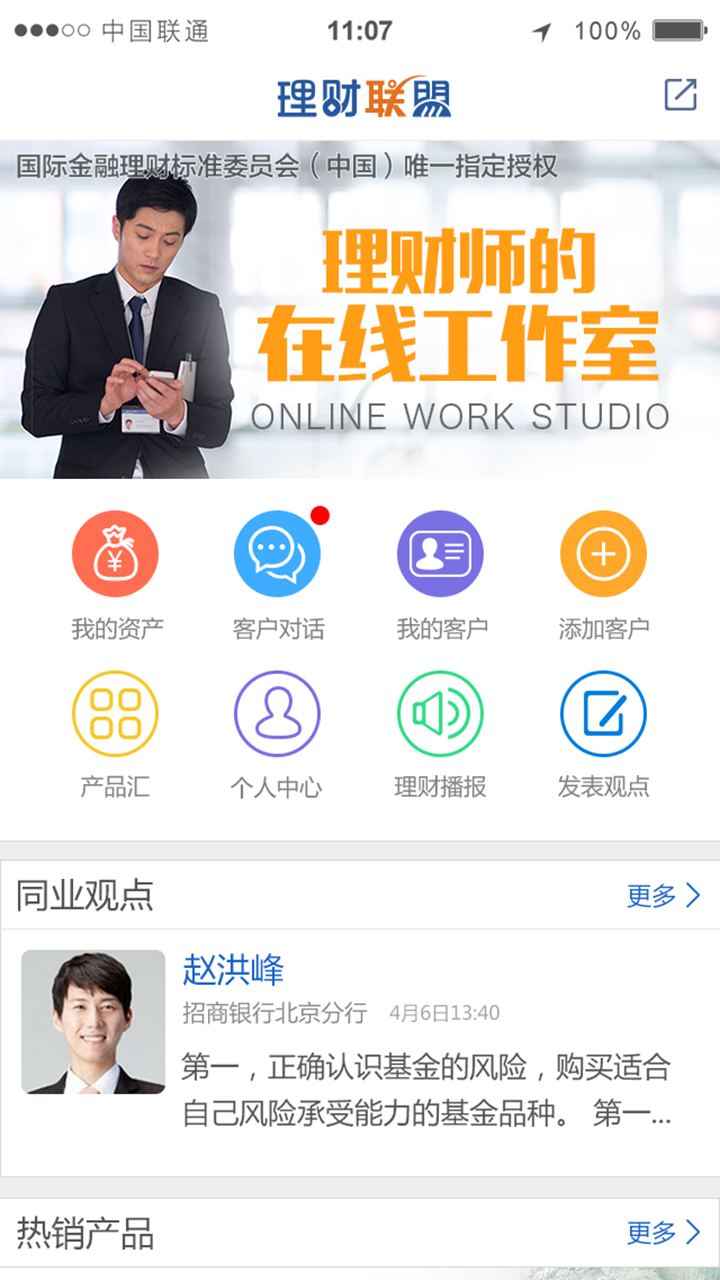Open 个人中心 personal center icon
The image size is (720, 1280).
click(277, 714)
